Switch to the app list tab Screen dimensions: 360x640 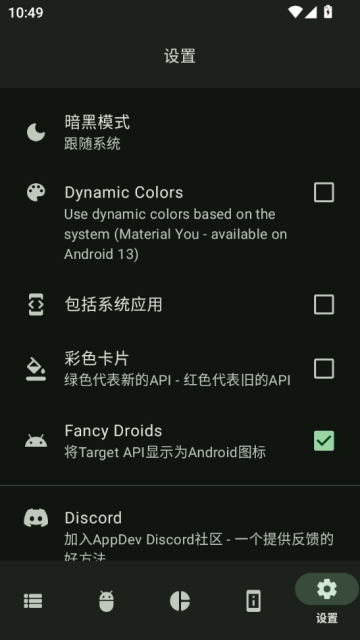(33, 601)
